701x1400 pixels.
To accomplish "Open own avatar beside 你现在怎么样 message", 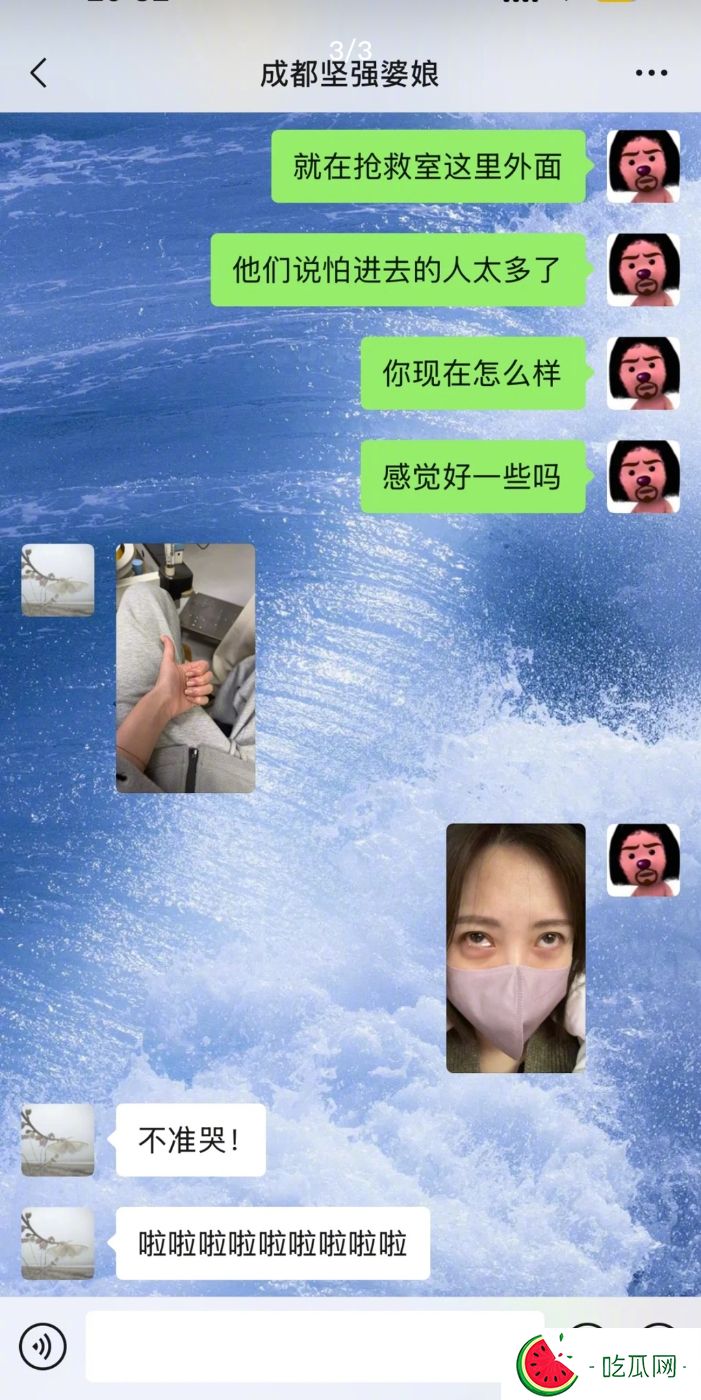I will (x=643, y=373).
